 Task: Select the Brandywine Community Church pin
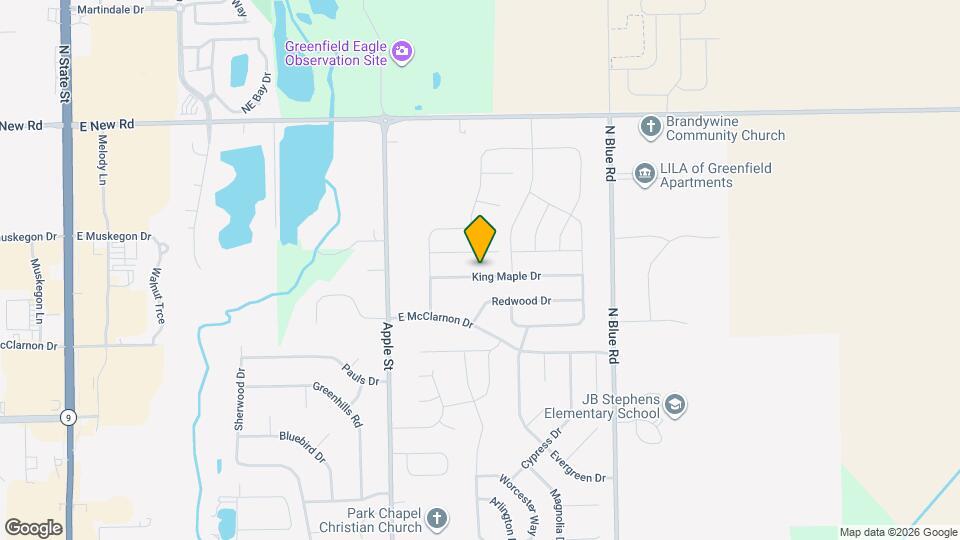(x=651, y=127)
